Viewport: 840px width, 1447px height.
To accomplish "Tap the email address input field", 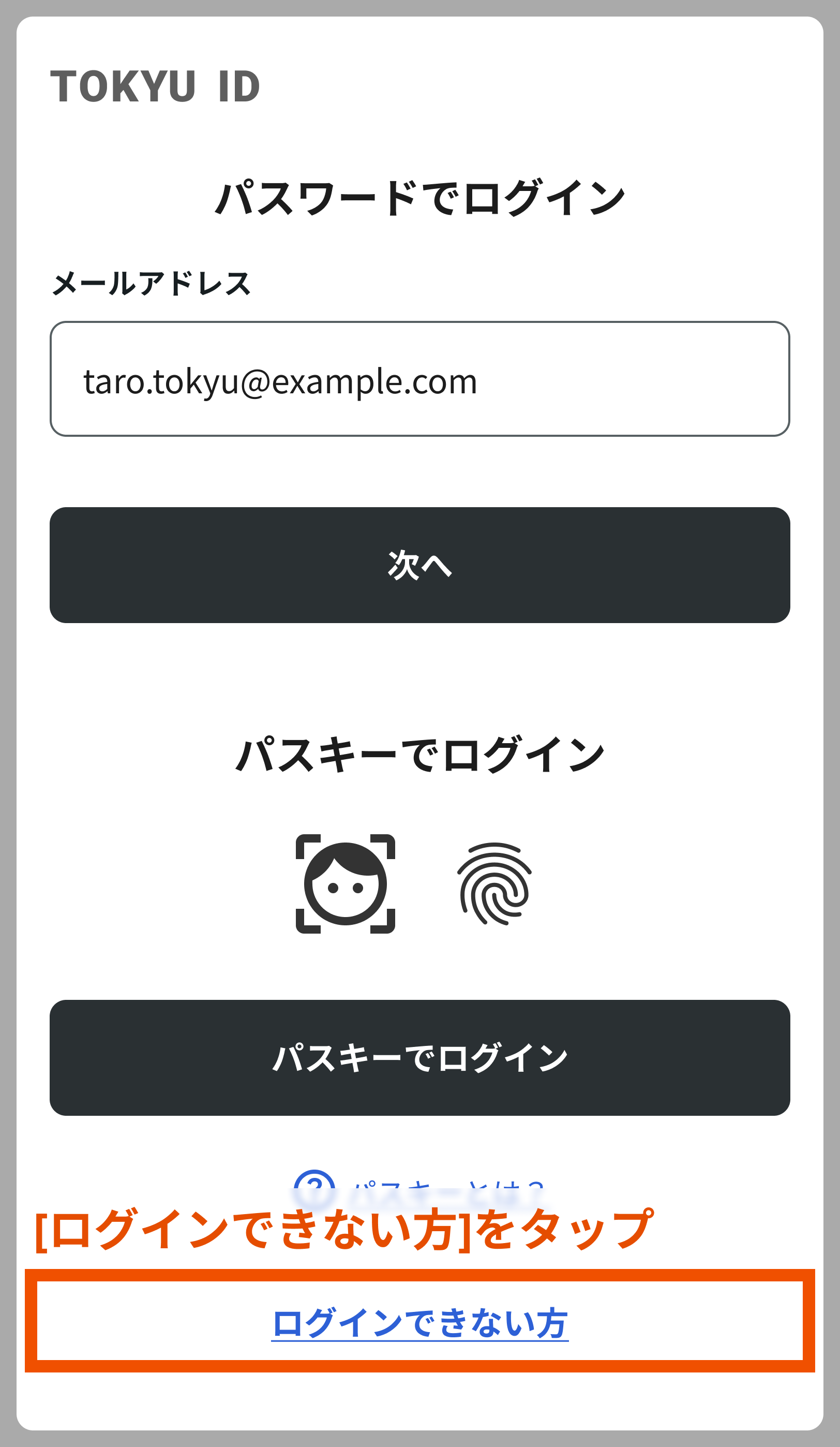I will (x=419, y=379).
